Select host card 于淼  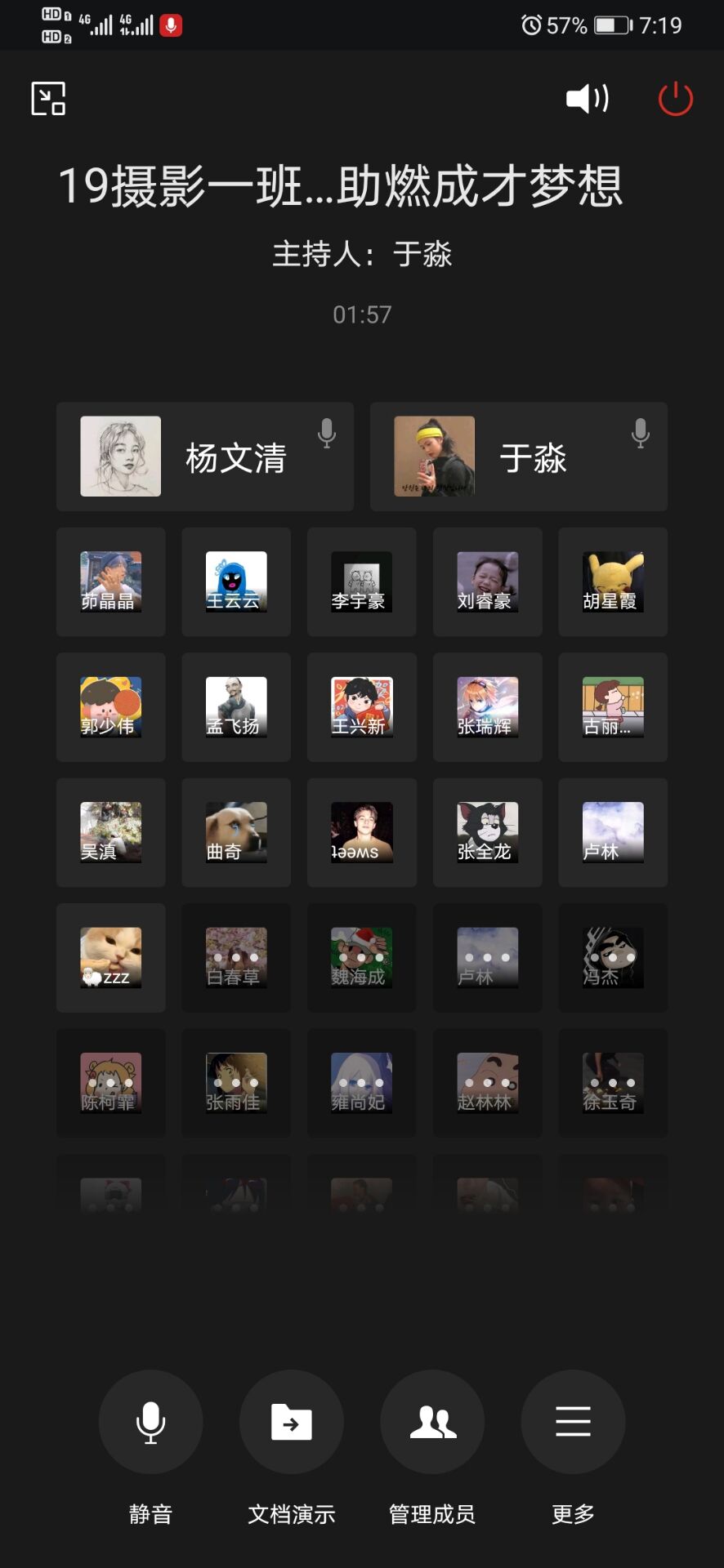click(518, 457)
